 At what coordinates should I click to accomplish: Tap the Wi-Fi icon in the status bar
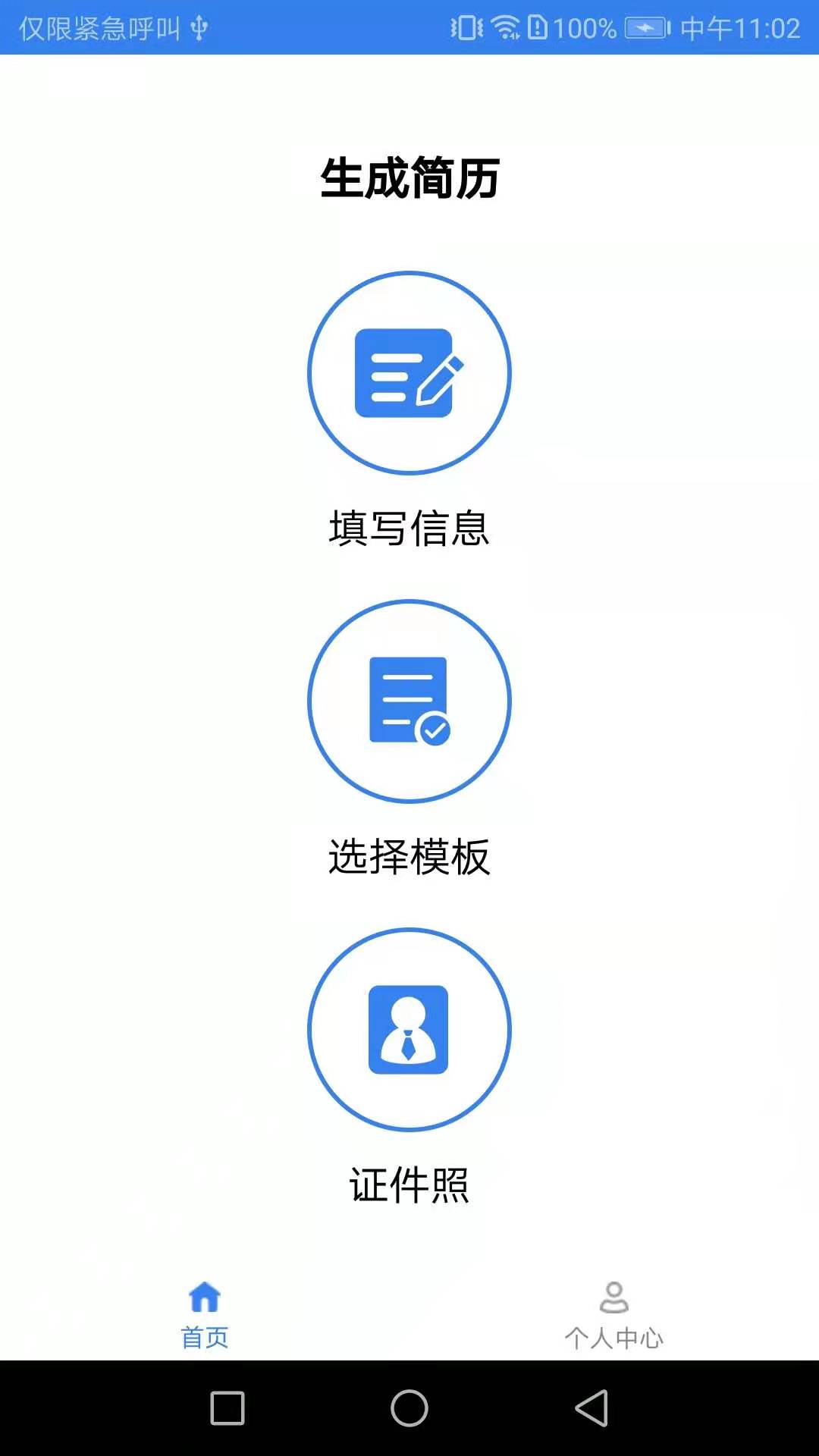pos(507,28)
